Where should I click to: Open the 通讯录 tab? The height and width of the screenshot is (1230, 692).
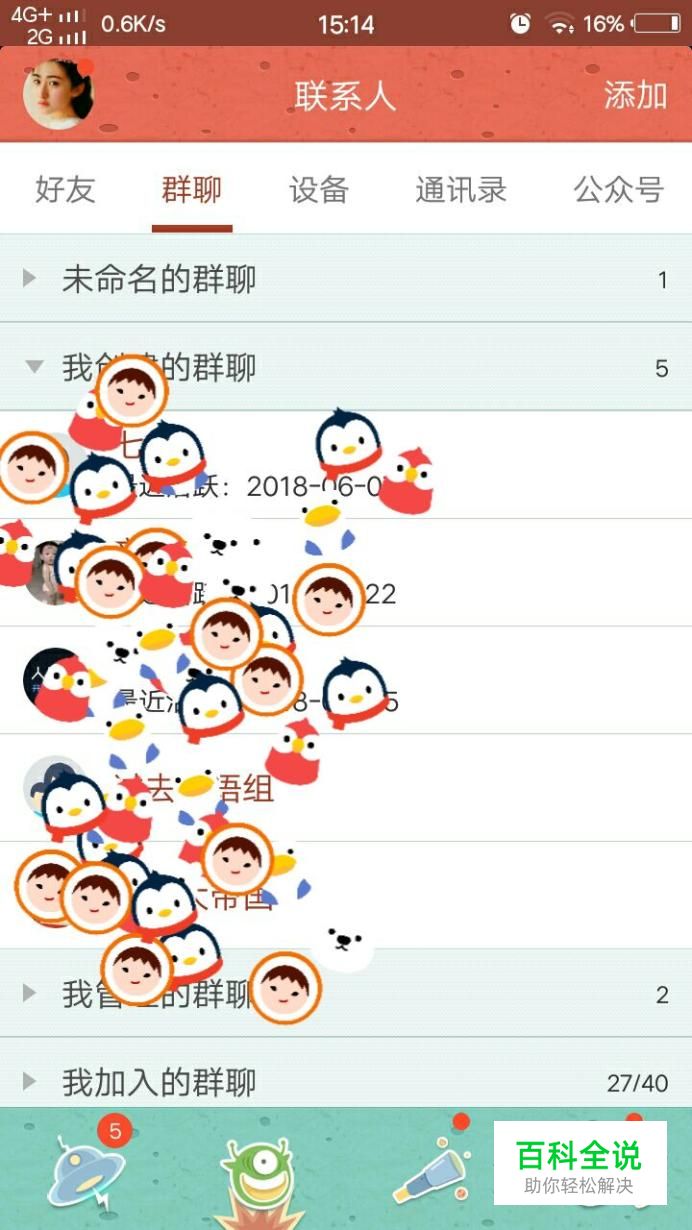[x=461, y=189]
